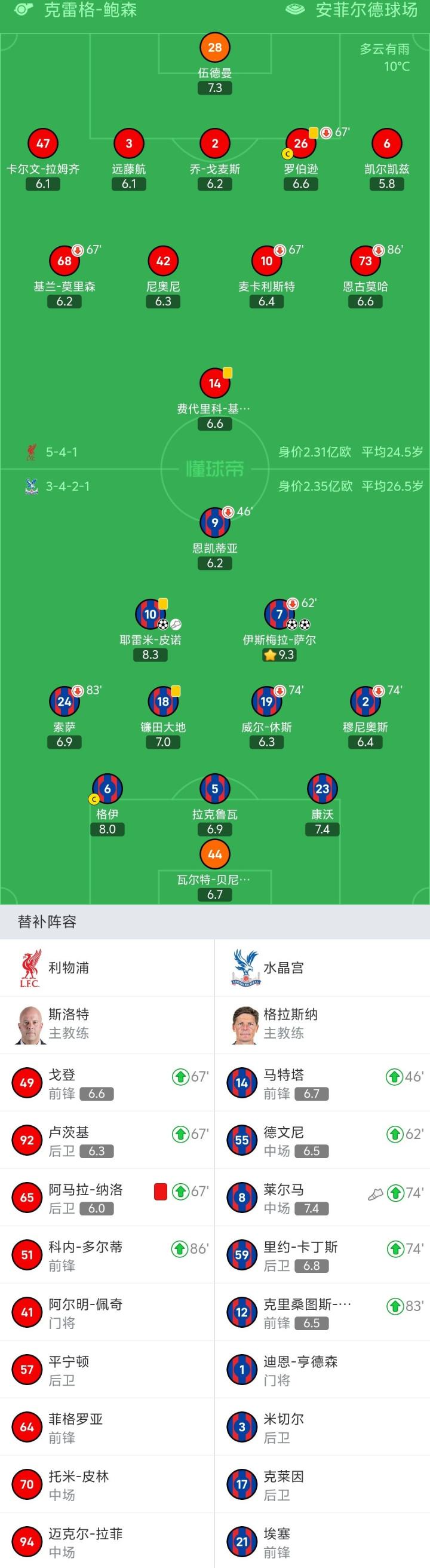Open 镰田大地's player profile

(163, 702)
